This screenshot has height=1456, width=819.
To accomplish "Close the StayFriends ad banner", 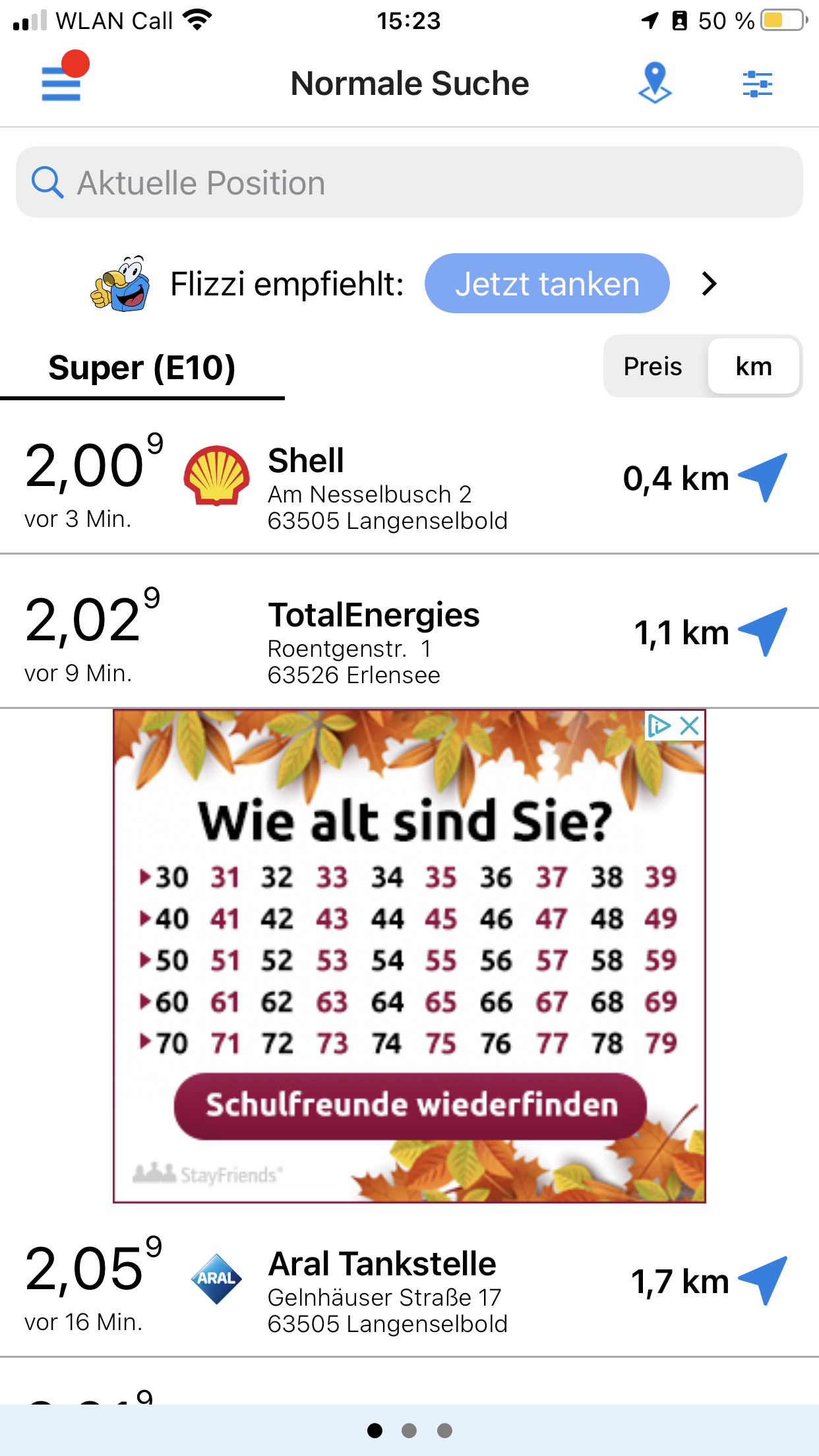I will (690, 726).
